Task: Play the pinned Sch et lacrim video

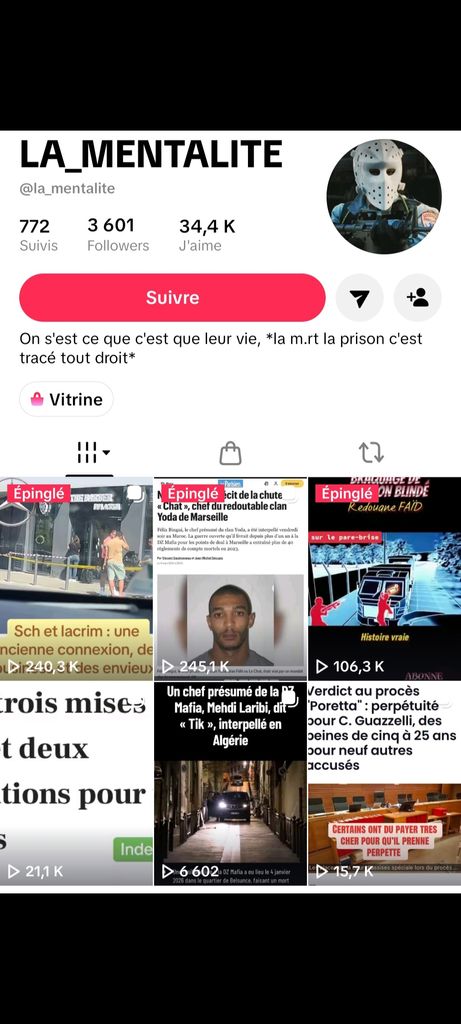Action: click(x=76, y=579)
